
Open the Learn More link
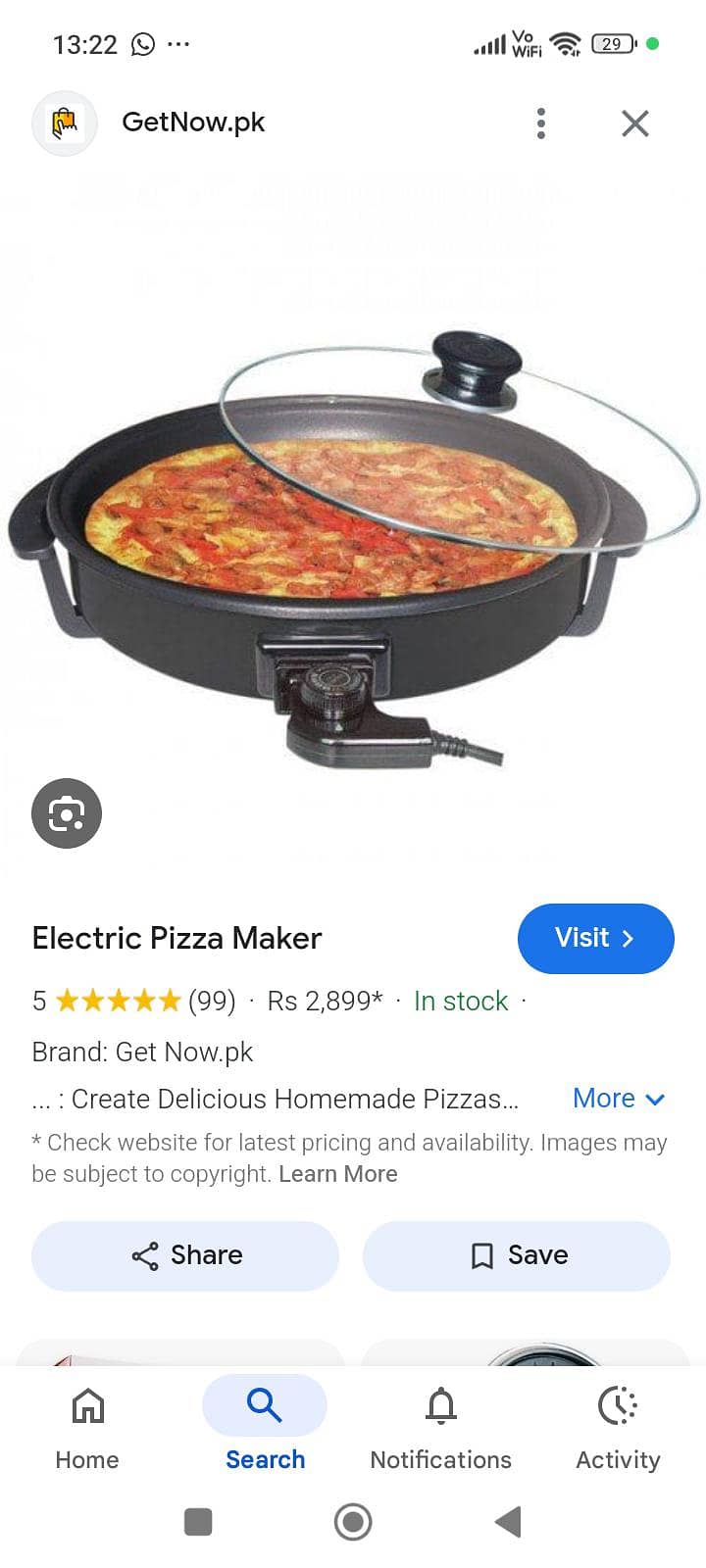point(337,1173)
